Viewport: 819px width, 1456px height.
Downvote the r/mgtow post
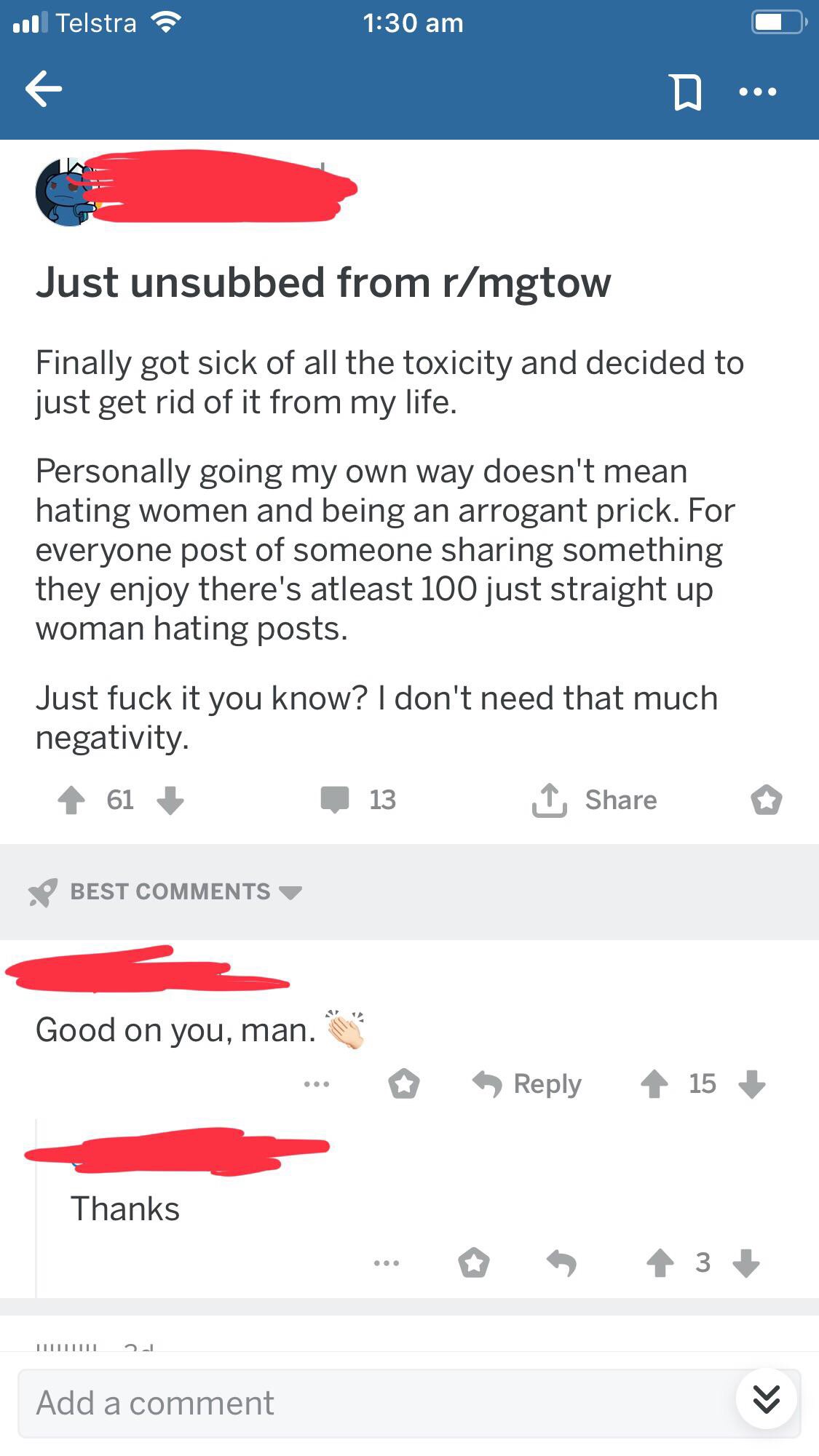click(170, 800)
